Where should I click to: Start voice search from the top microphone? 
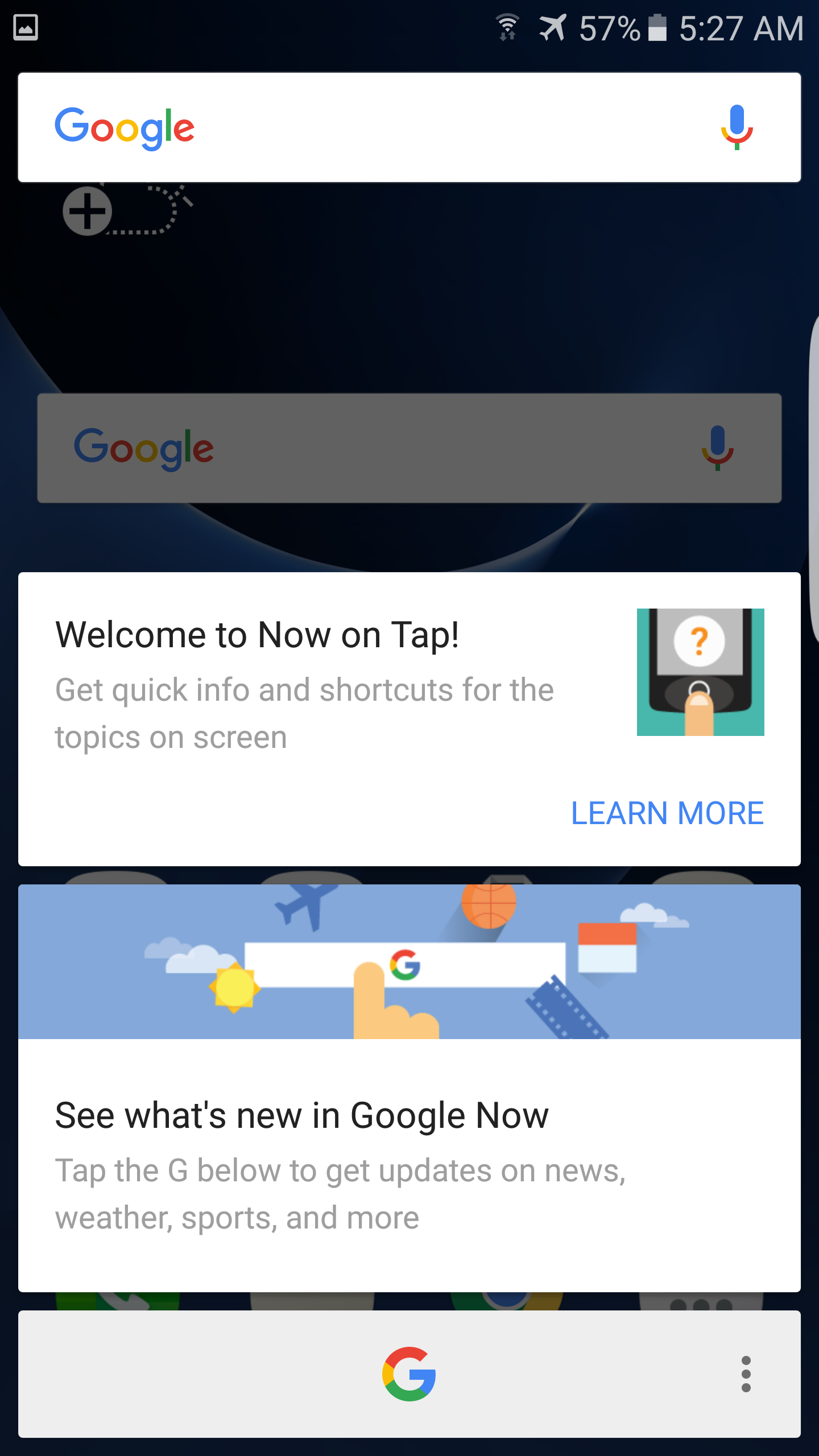tap(737, 127)
